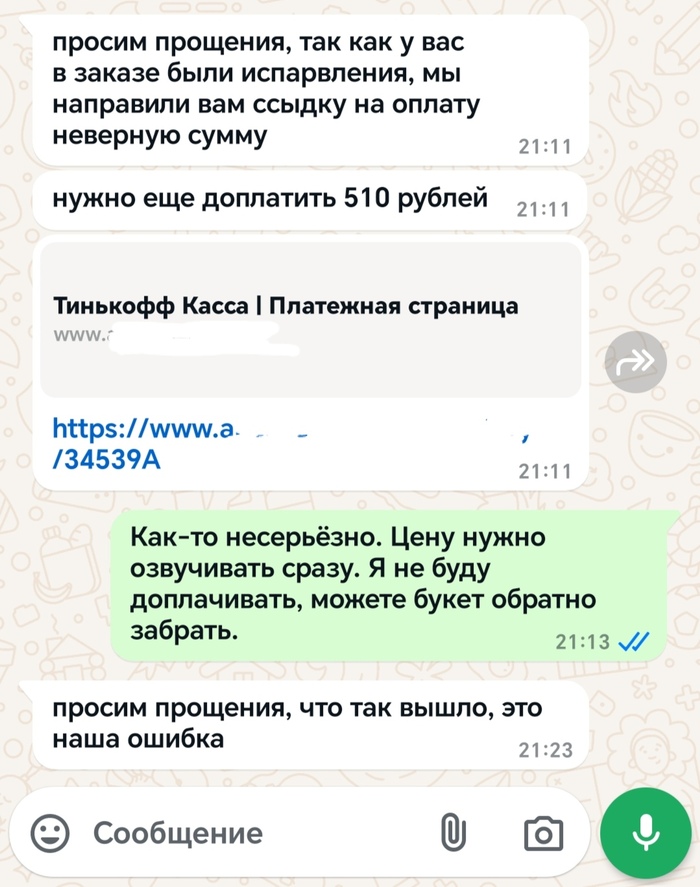Image resolution: width=700 pixels, height=887 pixels.
Task: Open the emoji picker
Action: pyautogui.click(x=50, y=832)
